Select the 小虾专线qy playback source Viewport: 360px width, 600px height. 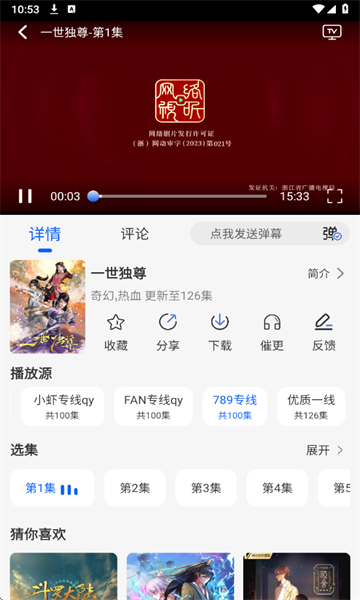[x=62, y=406]
